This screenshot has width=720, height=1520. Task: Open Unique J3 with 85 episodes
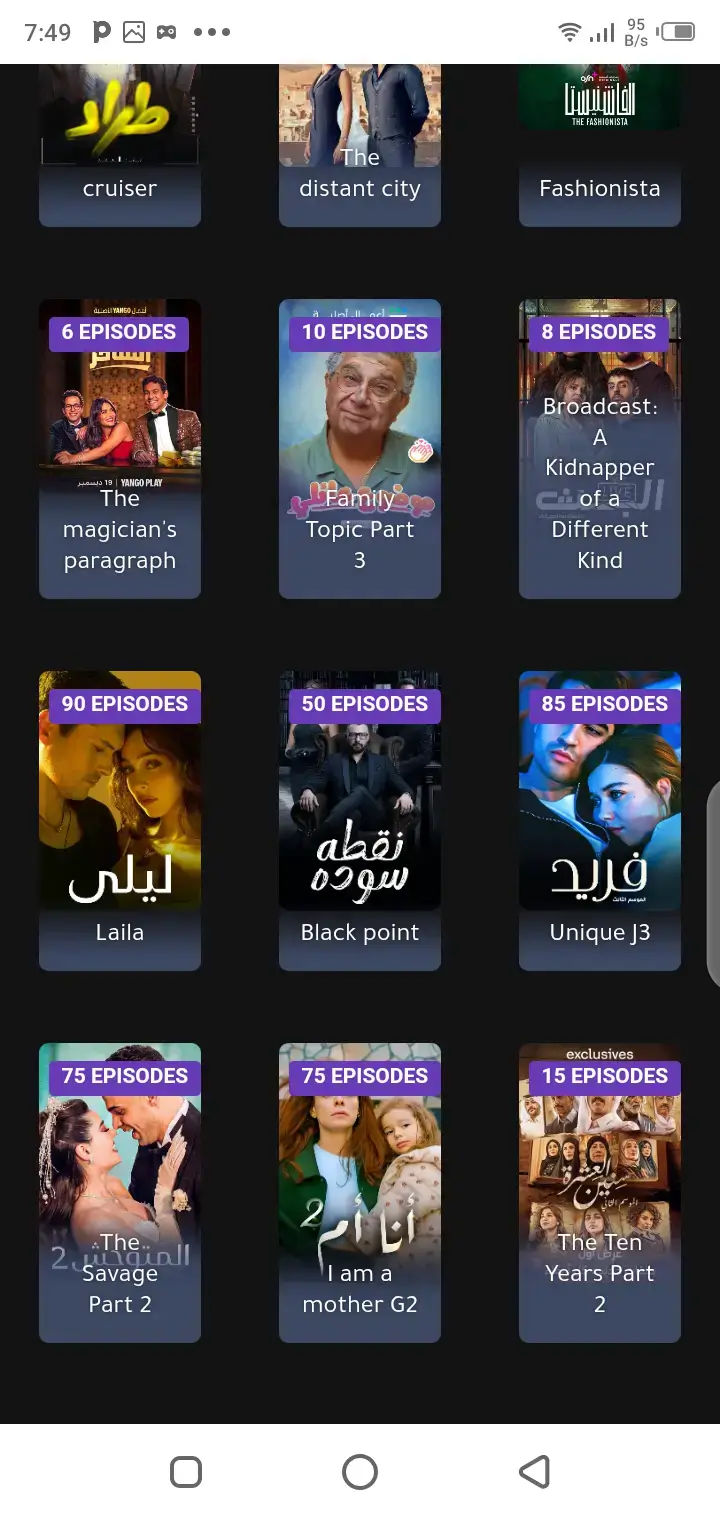(x=600, y=821)
